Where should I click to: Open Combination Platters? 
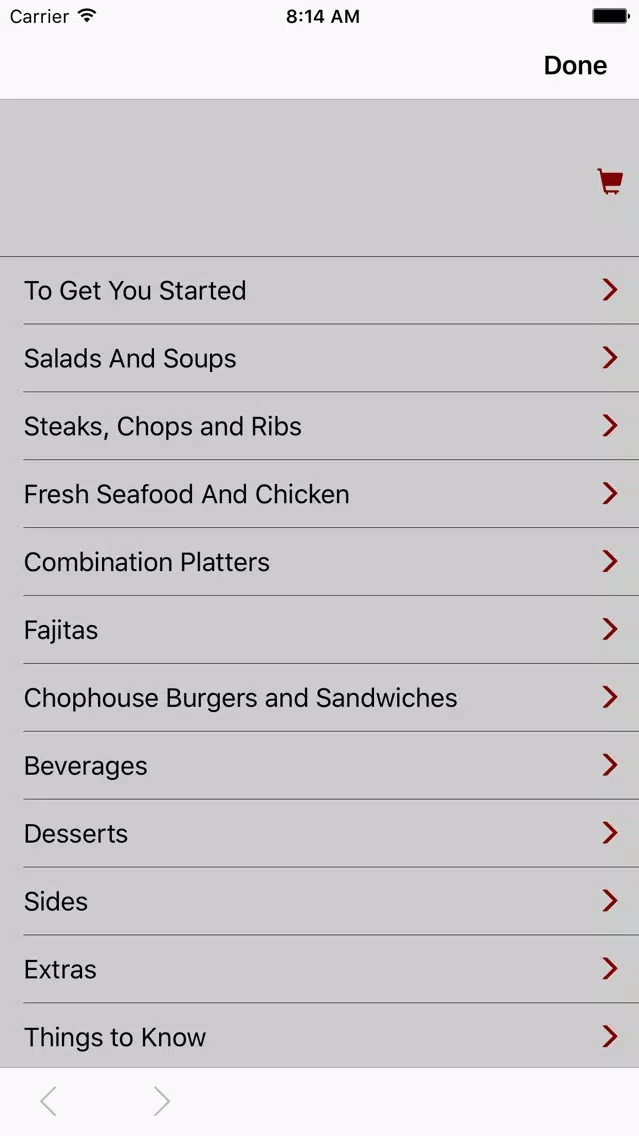point(320,561)
